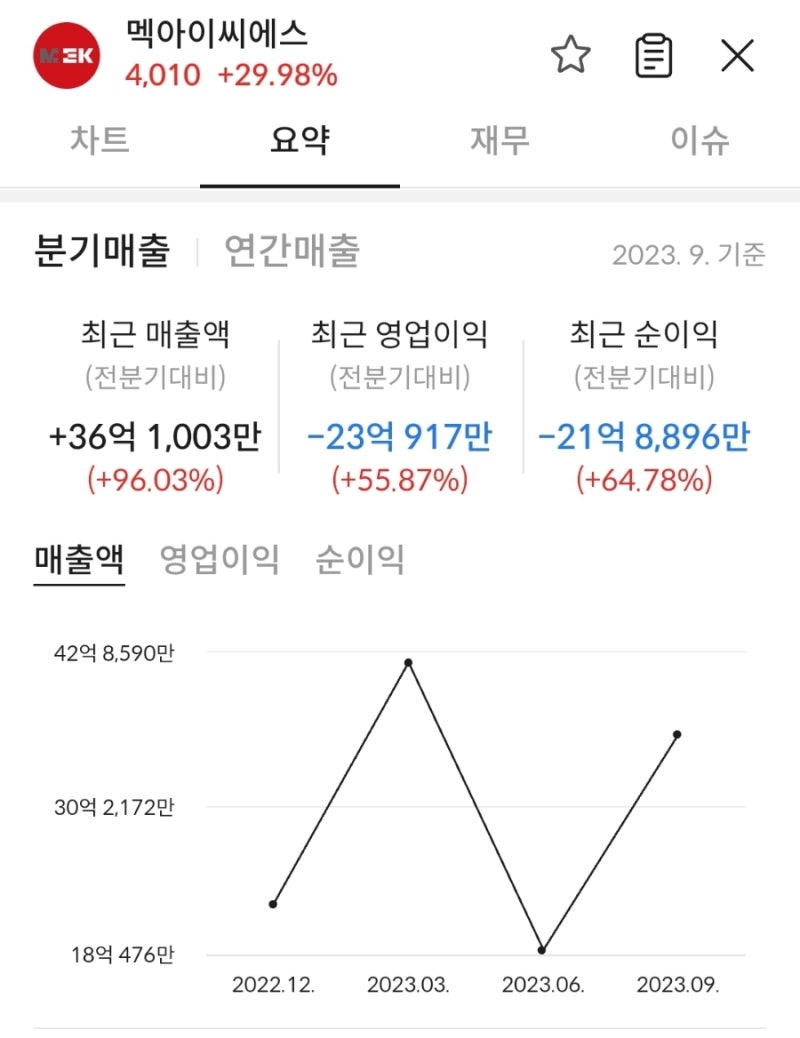Select the 2023.09 chart data point
Image resolution: width=800 pixels, height=1038 pixels.
[676, 736]
